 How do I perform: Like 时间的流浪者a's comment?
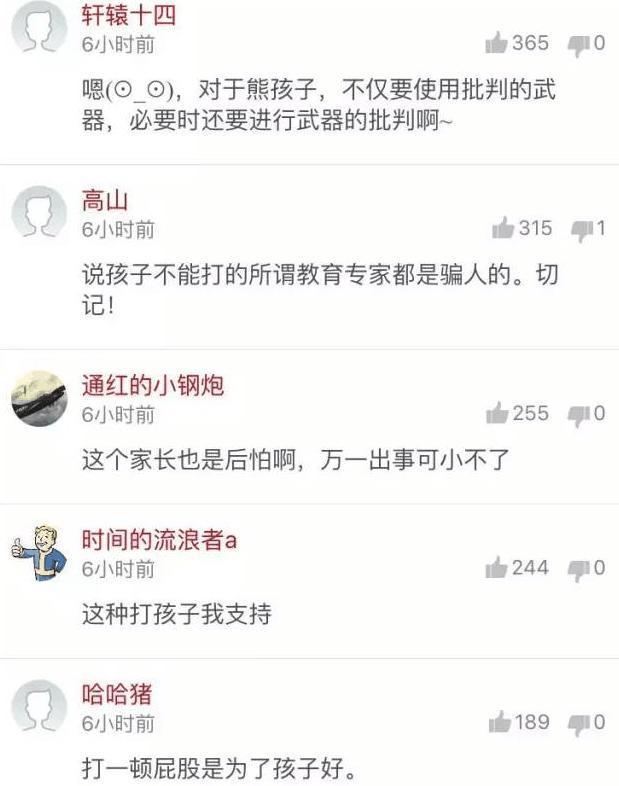click(x=497, y=568)
